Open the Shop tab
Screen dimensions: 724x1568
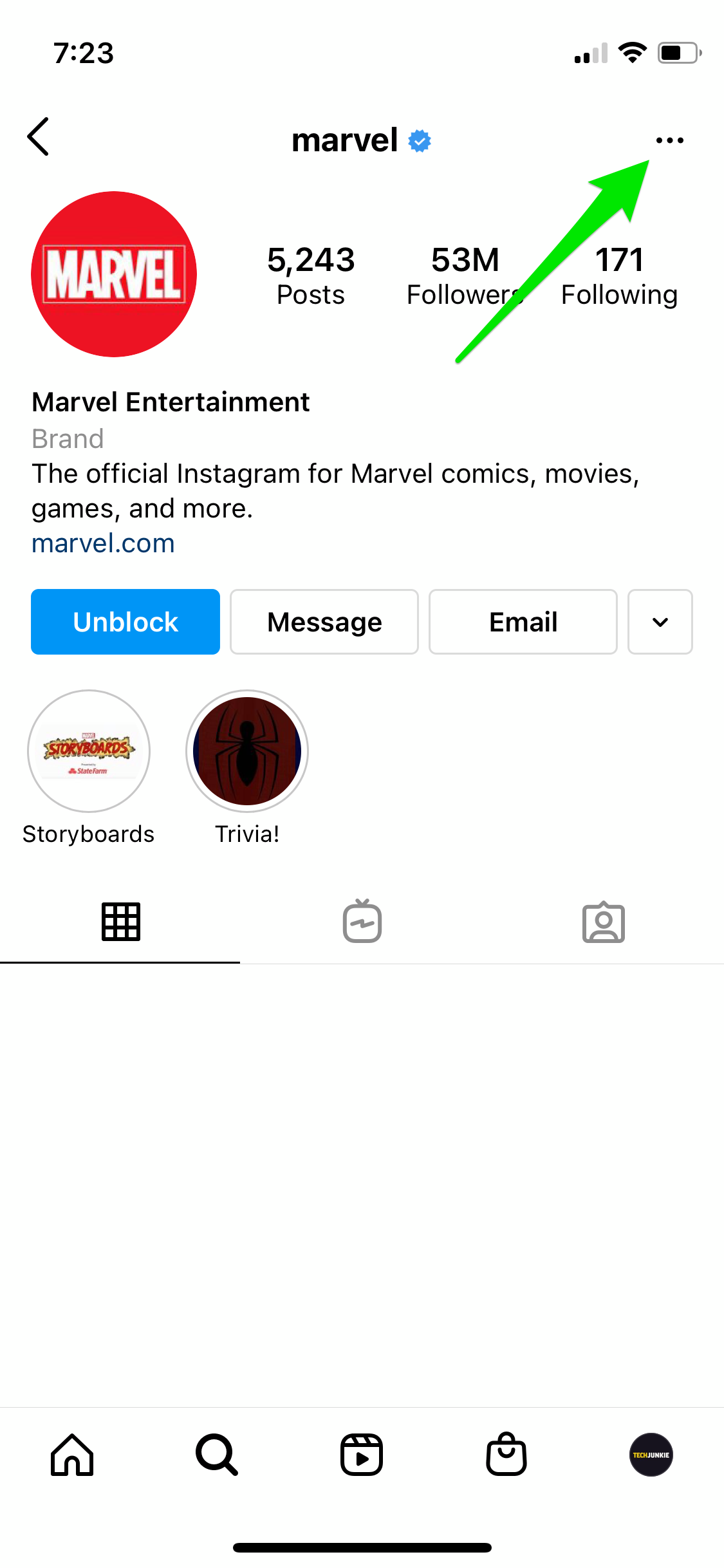tap(506, 1455)
